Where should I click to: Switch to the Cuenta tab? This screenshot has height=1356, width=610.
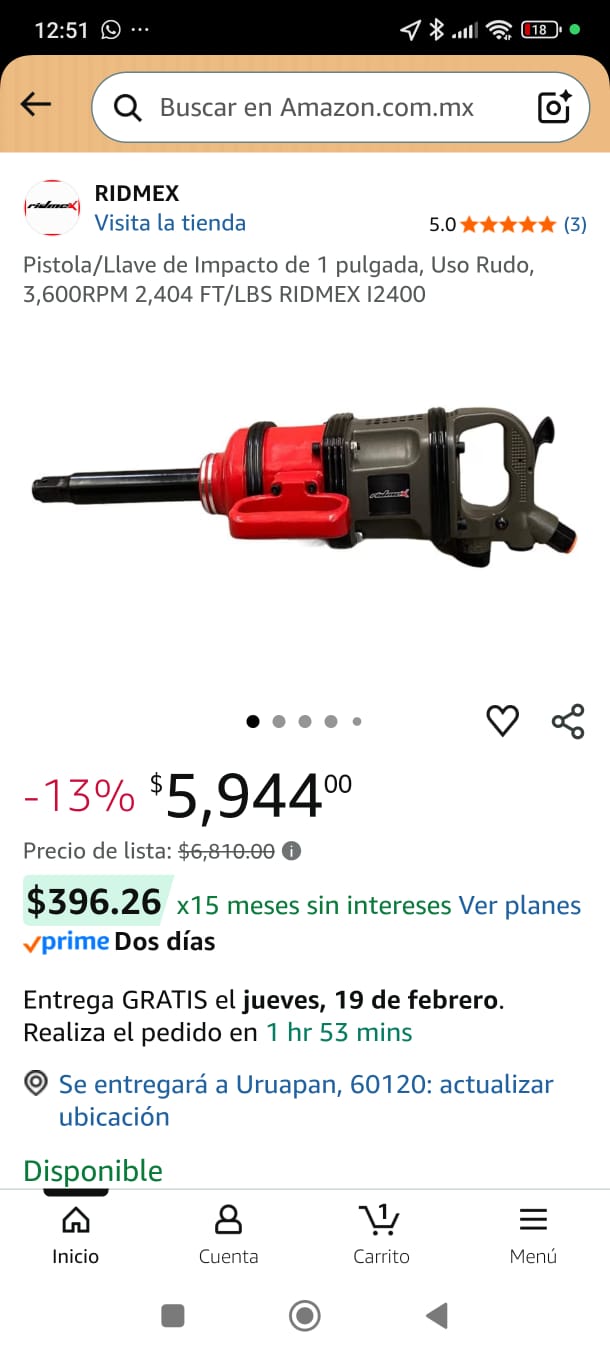[228, 1234]
